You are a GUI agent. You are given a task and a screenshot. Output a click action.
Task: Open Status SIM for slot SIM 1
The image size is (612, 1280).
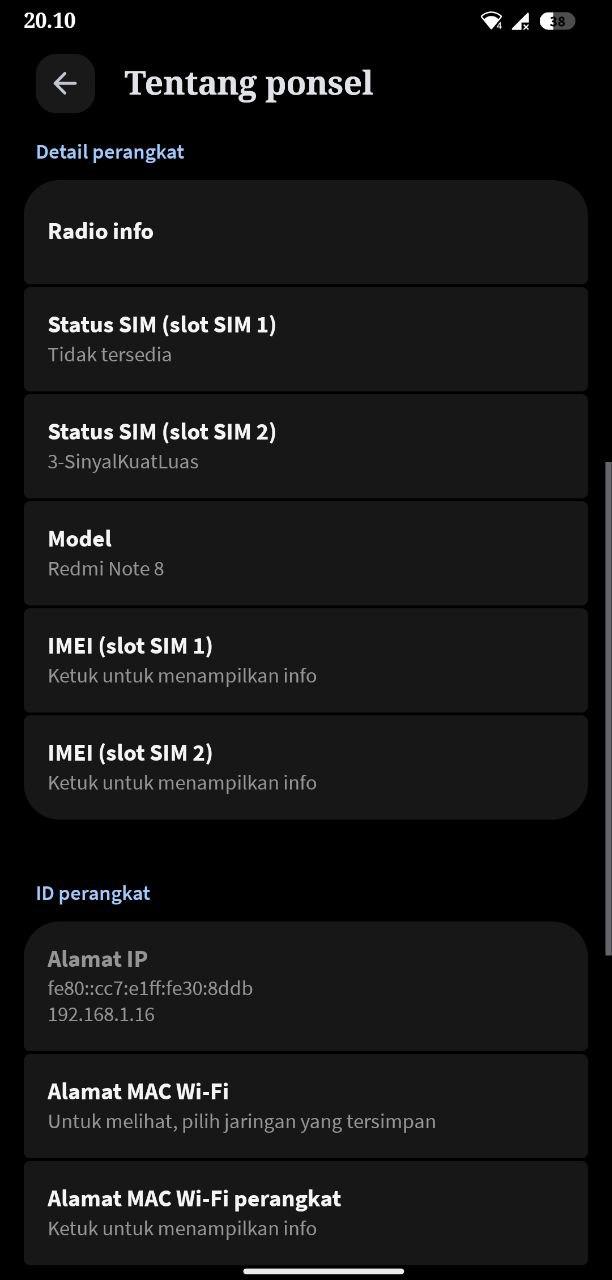[305, 339]
